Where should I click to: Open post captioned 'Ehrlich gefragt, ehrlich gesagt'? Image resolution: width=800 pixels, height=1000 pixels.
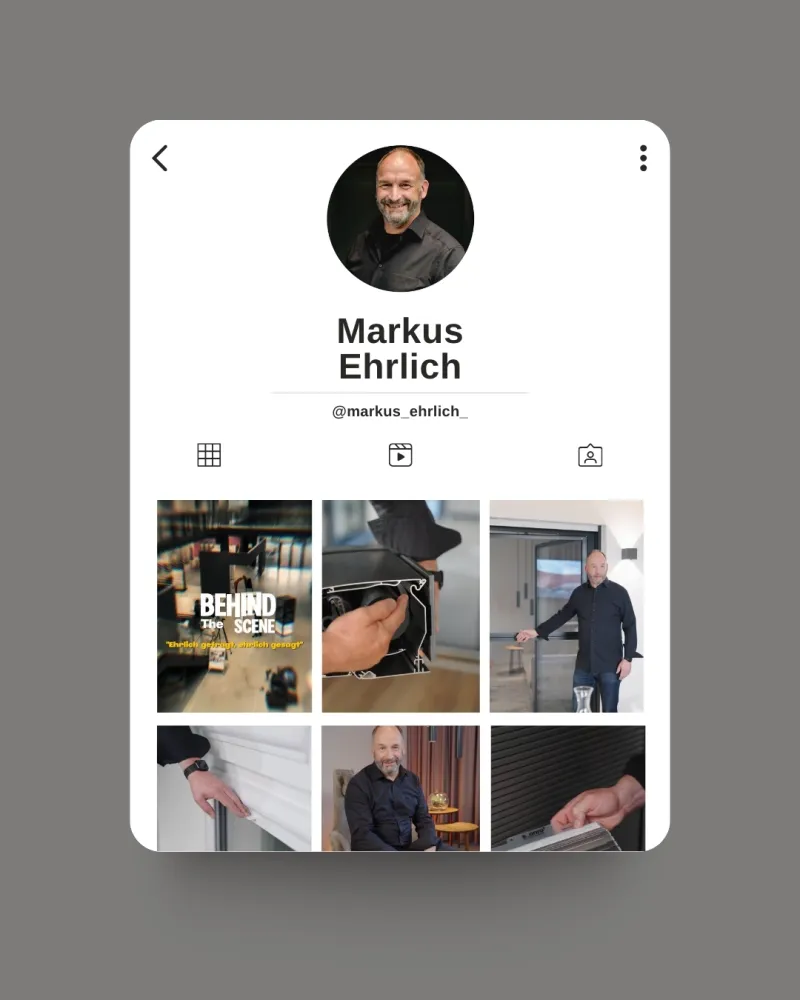coord(233,605)
